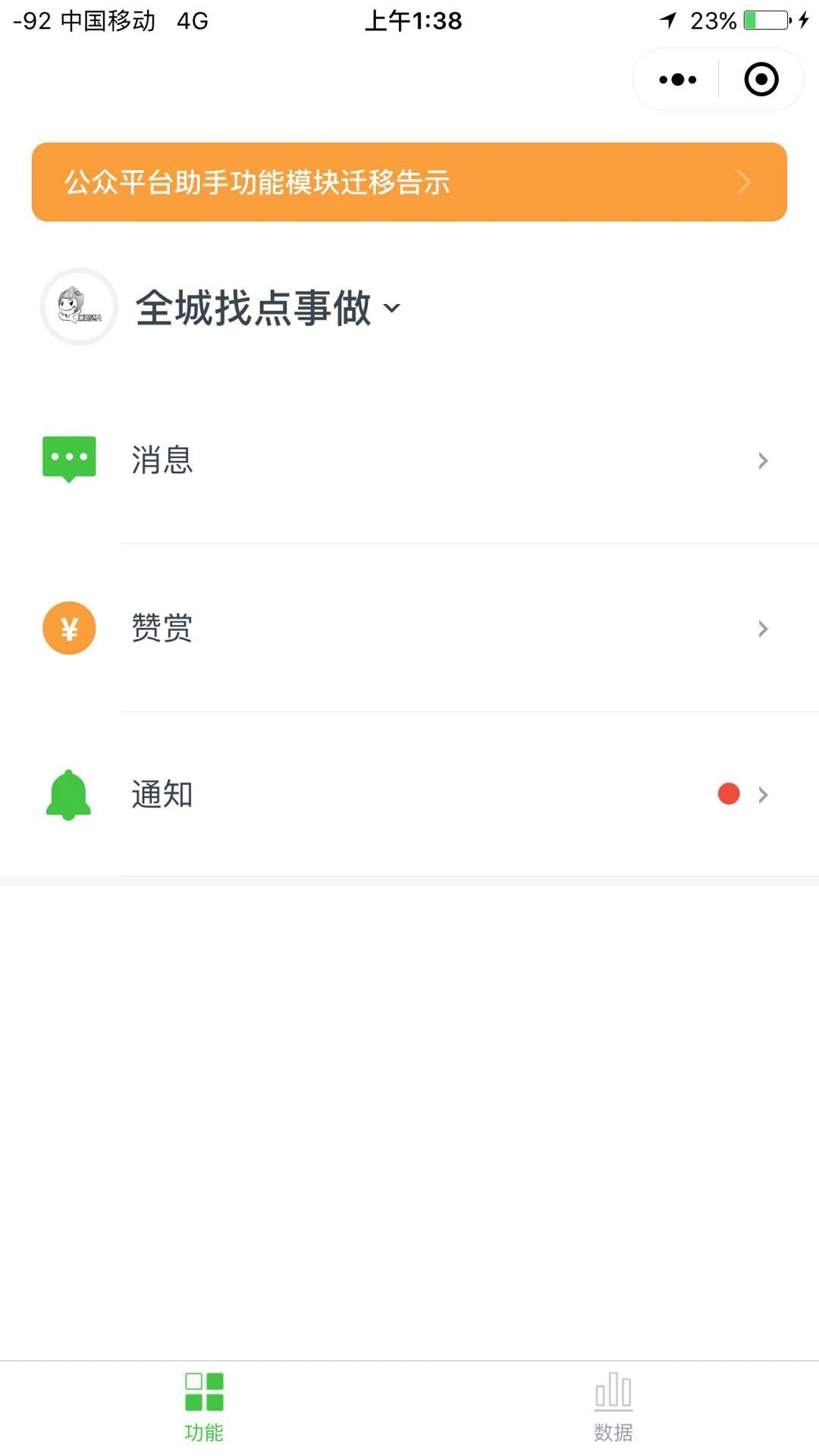
Task: Close the mini program with the circle button
Action: pyautogui.click(x=761, y=80)
